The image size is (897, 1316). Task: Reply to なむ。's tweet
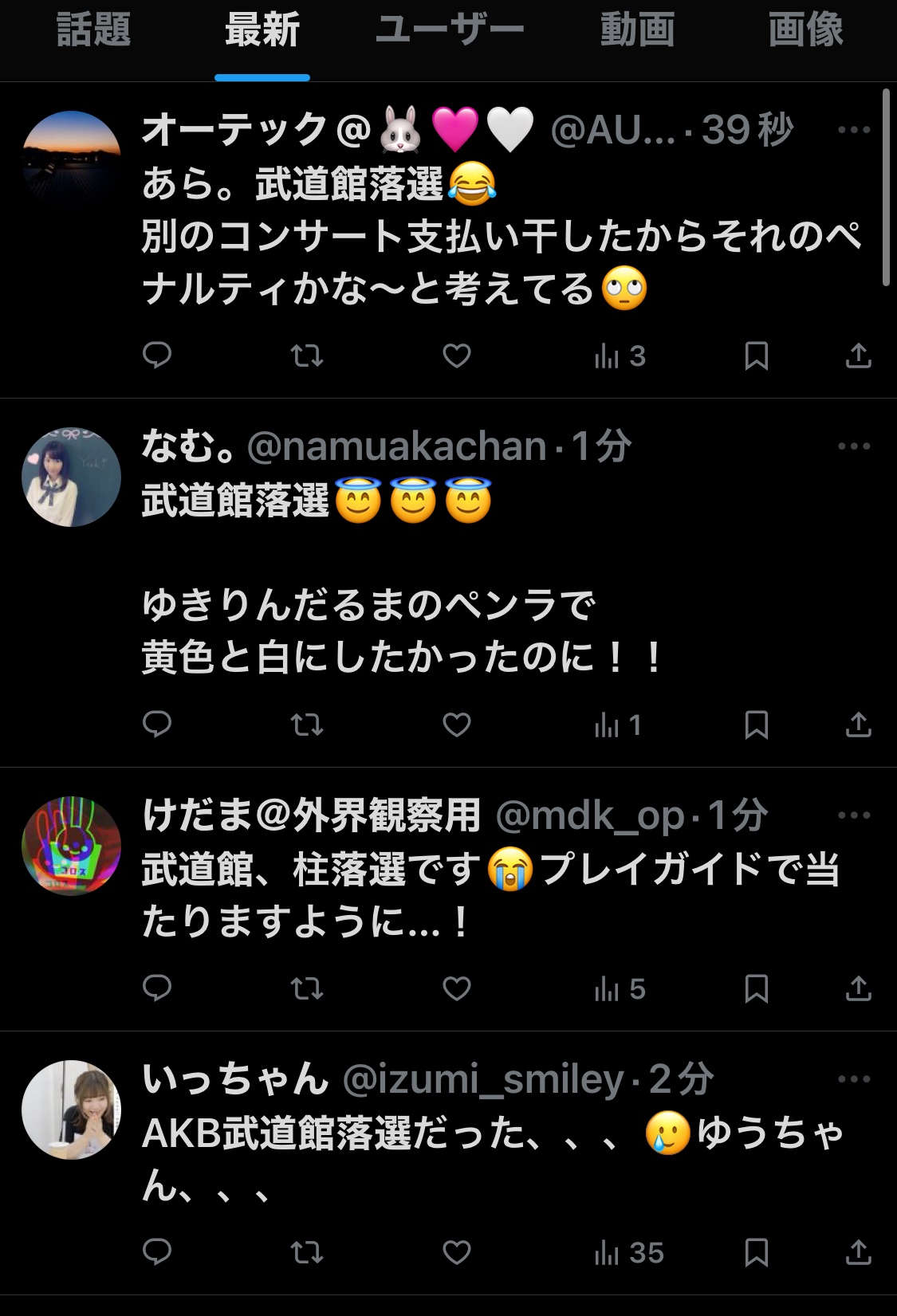[157, 725]
